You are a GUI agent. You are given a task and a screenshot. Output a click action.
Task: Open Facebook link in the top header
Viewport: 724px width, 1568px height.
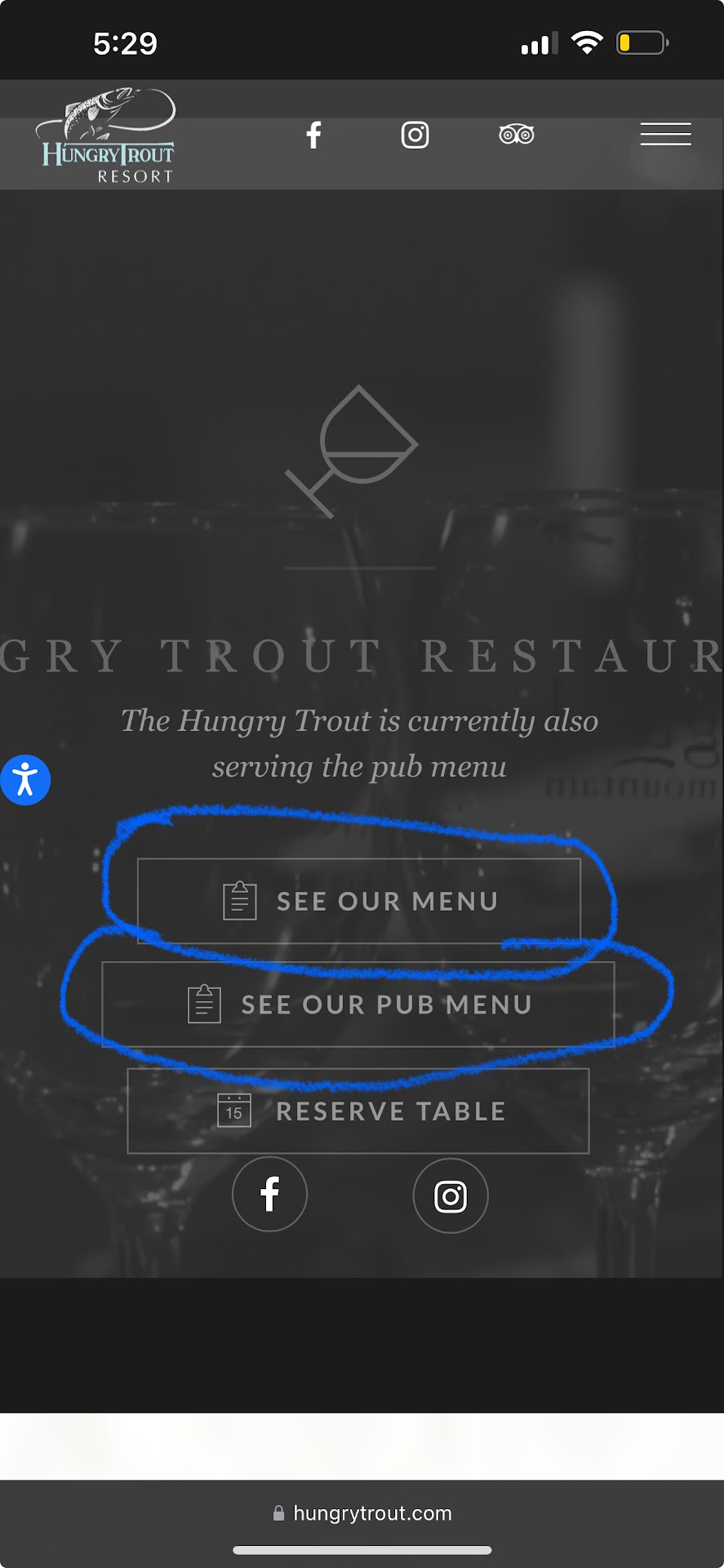(313, 135)
